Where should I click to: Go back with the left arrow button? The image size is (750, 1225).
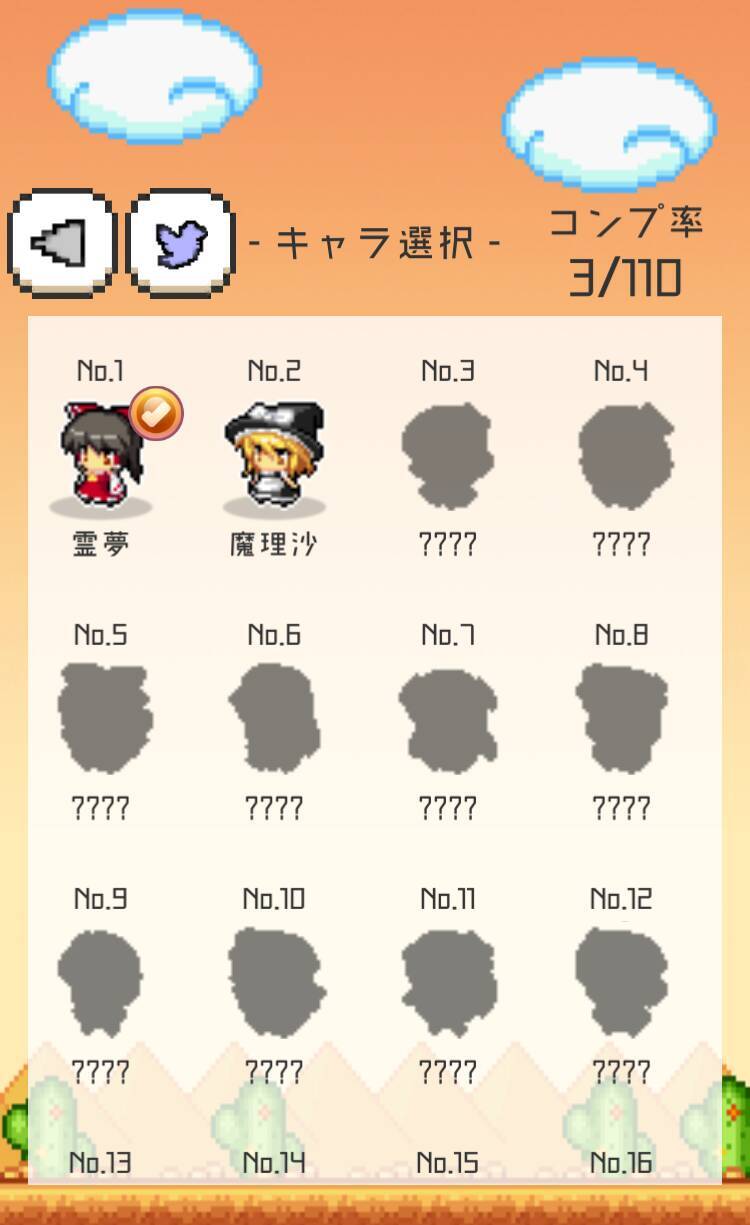tap(61, 243)
